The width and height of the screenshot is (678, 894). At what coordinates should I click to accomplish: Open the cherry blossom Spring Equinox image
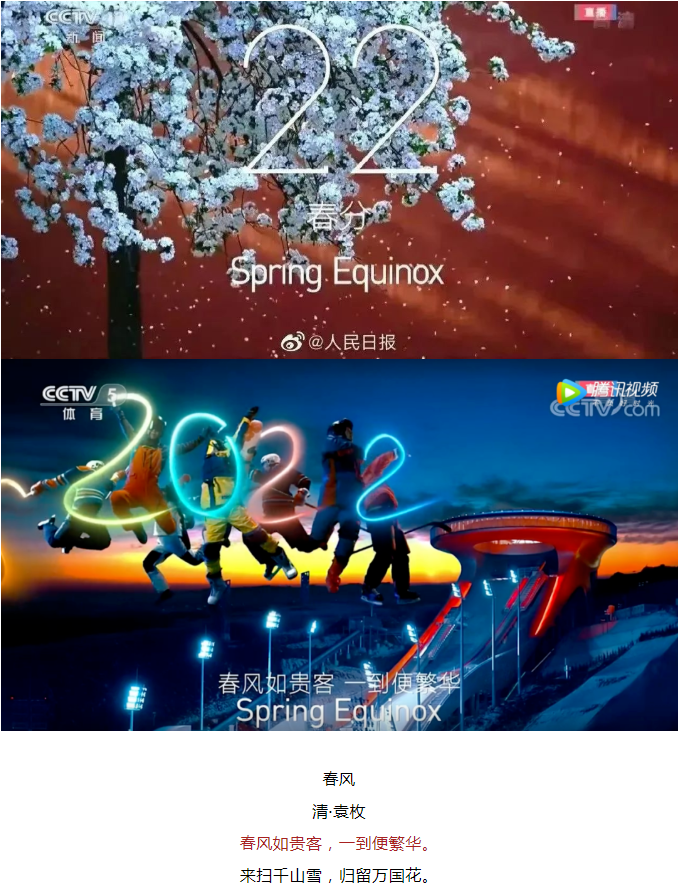point(339,180)
